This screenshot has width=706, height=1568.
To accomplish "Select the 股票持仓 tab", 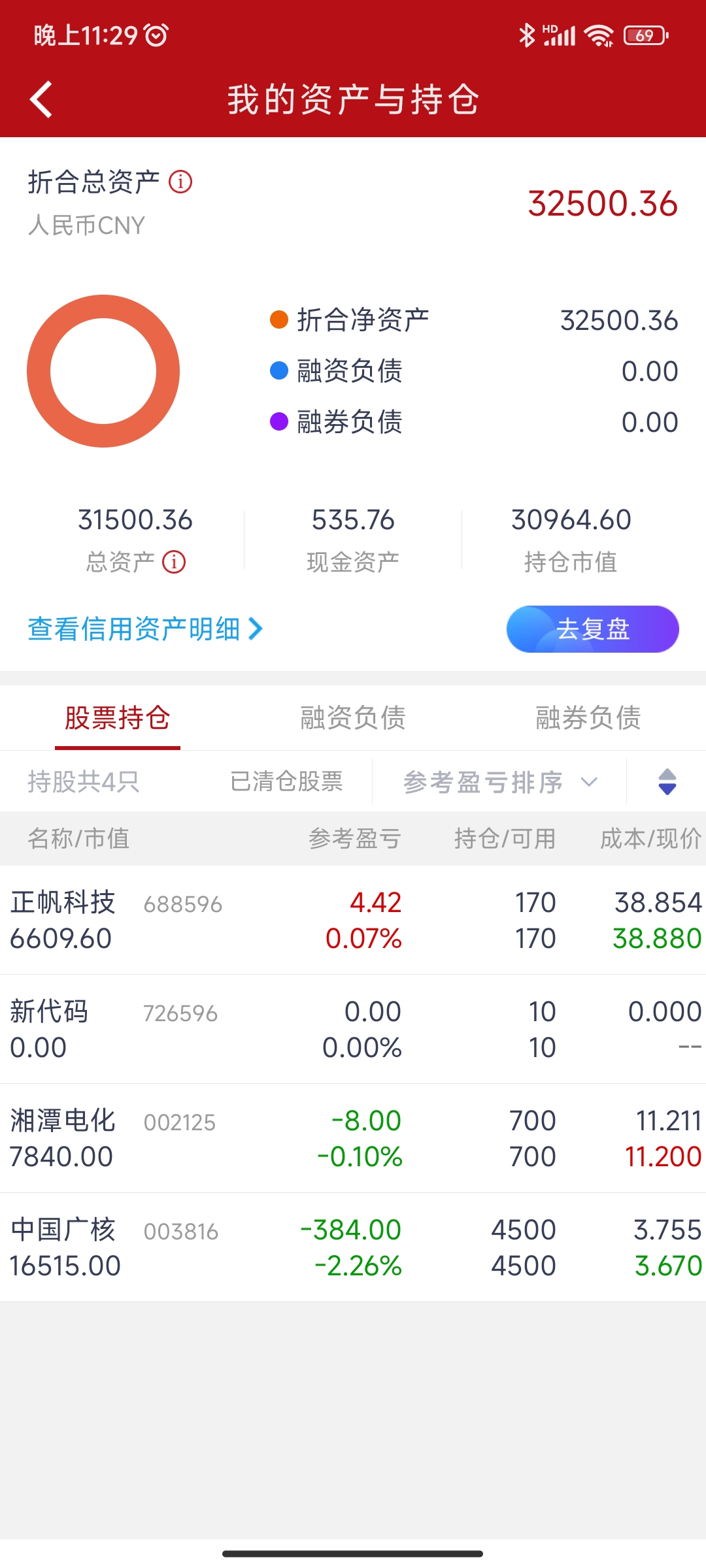I will pos(118,718).
